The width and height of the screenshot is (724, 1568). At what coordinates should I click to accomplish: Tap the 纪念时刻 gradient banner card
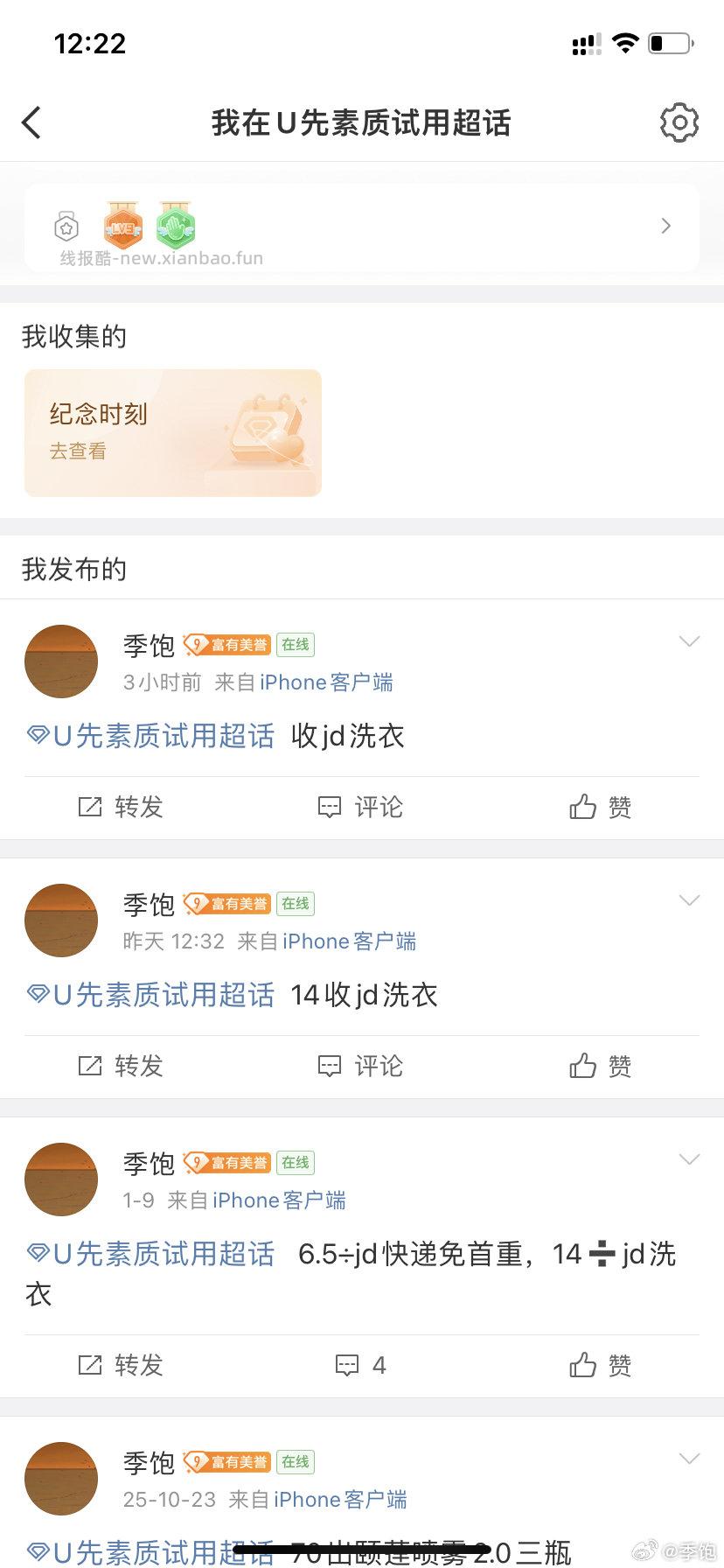pos(172,432)
